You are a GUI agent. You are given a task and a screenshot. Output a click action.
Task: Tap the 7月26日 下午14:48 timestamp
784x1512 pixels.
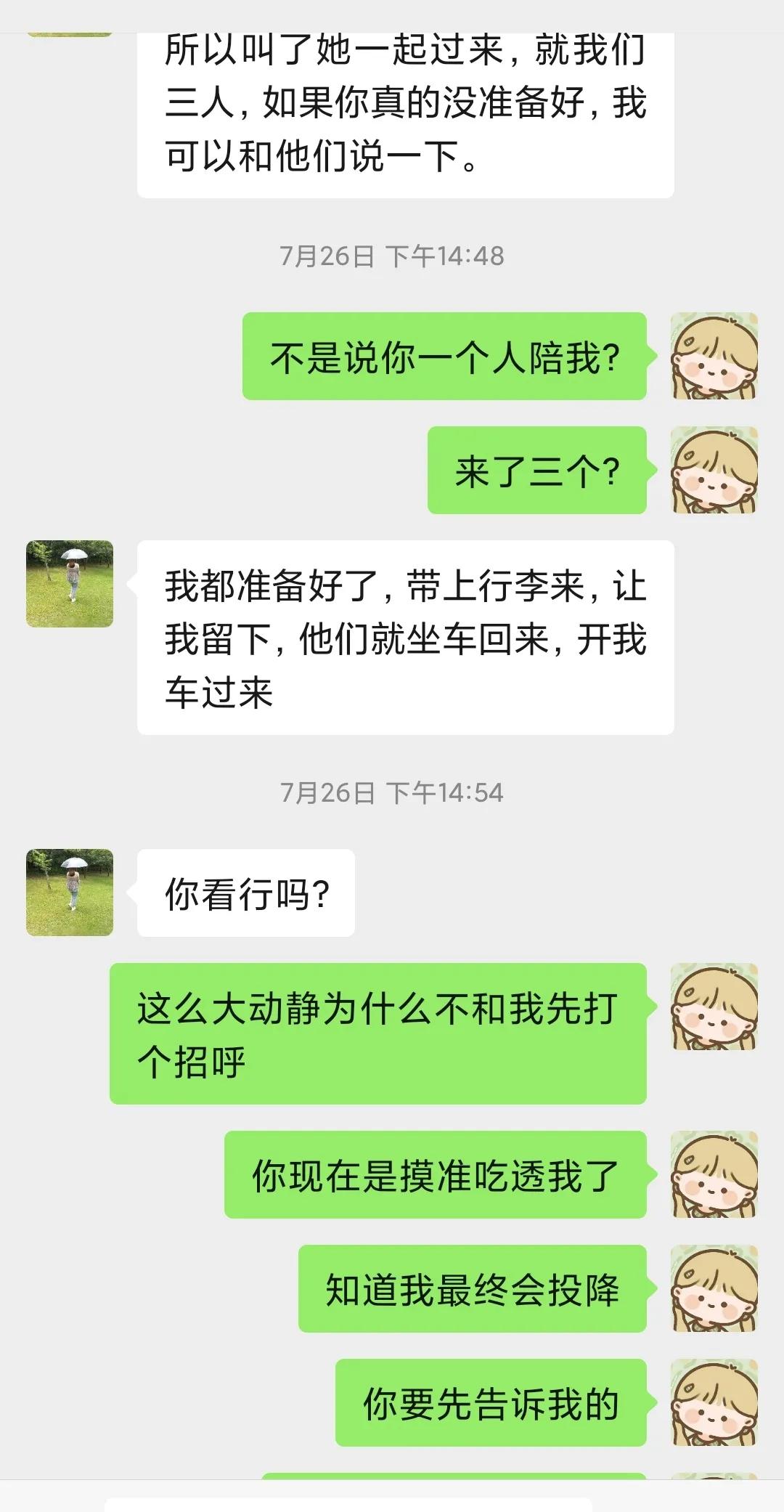tap(392, 254)
